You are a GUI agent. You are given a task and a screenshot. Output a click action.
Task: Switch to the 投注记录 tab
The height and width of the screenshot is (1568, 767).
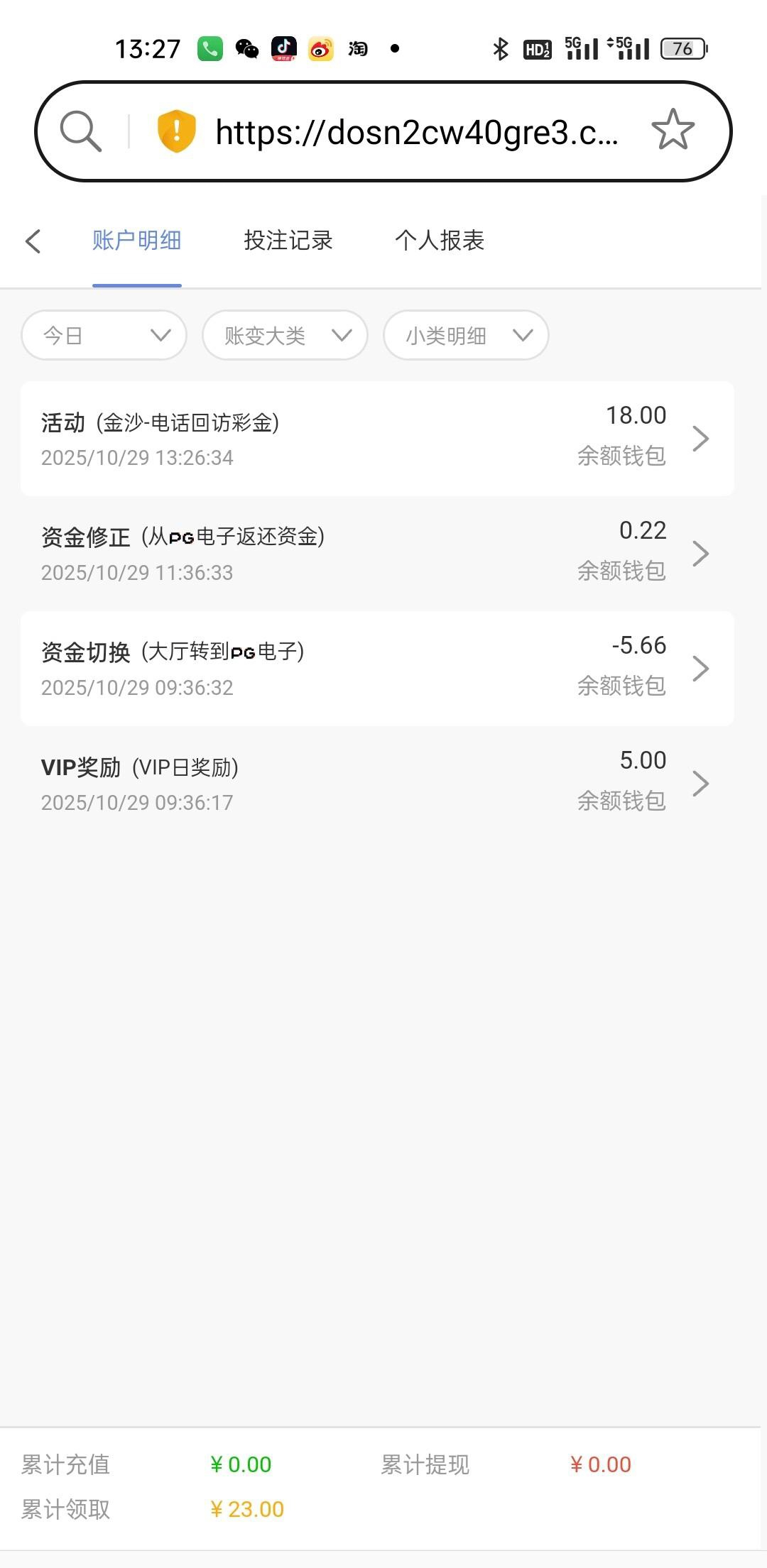point(288,241)
